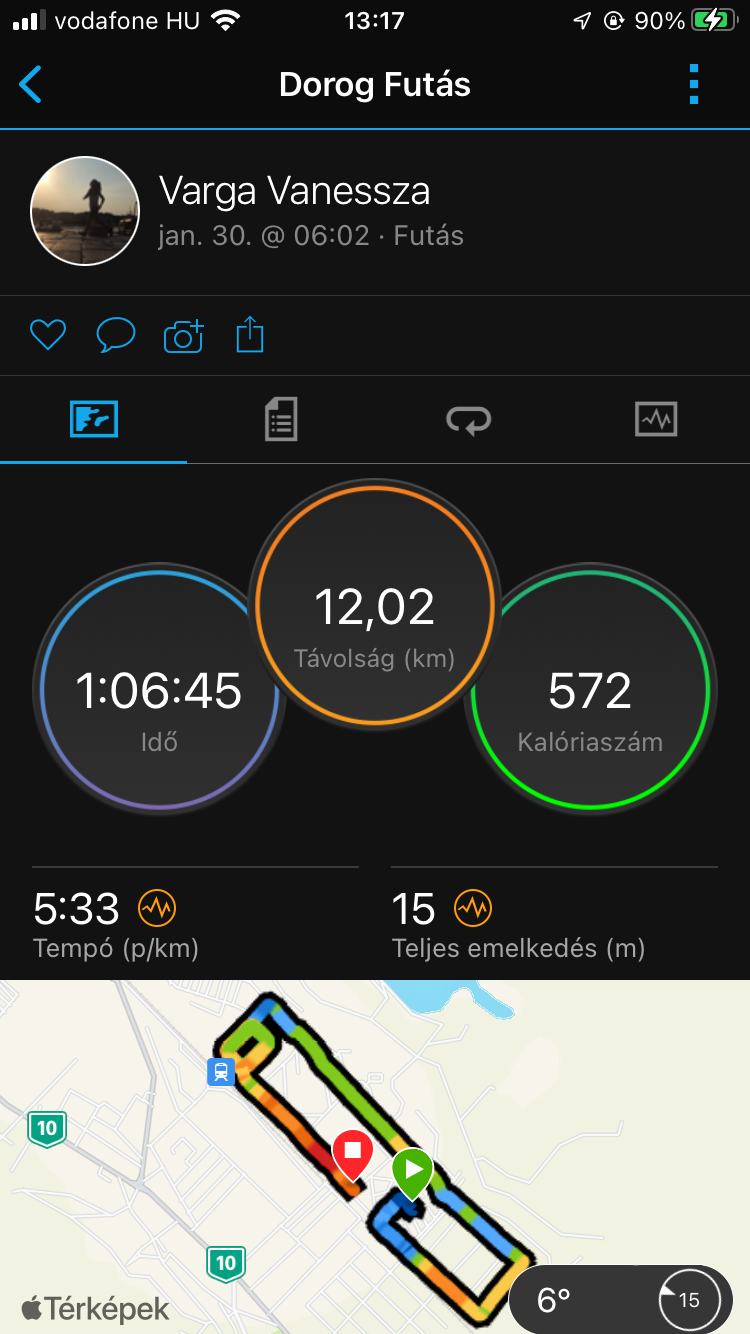Screen dimensions: 750x1334
Task: Open Varga Vanessza's profile picture
Action: coord(85,211)
